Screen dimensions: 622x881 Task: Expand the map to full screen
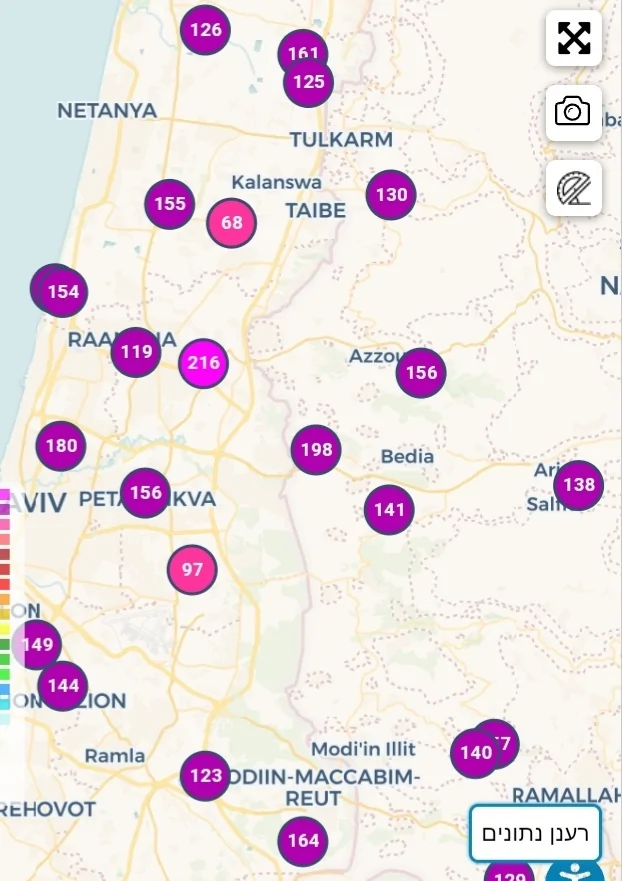[574, 38]
